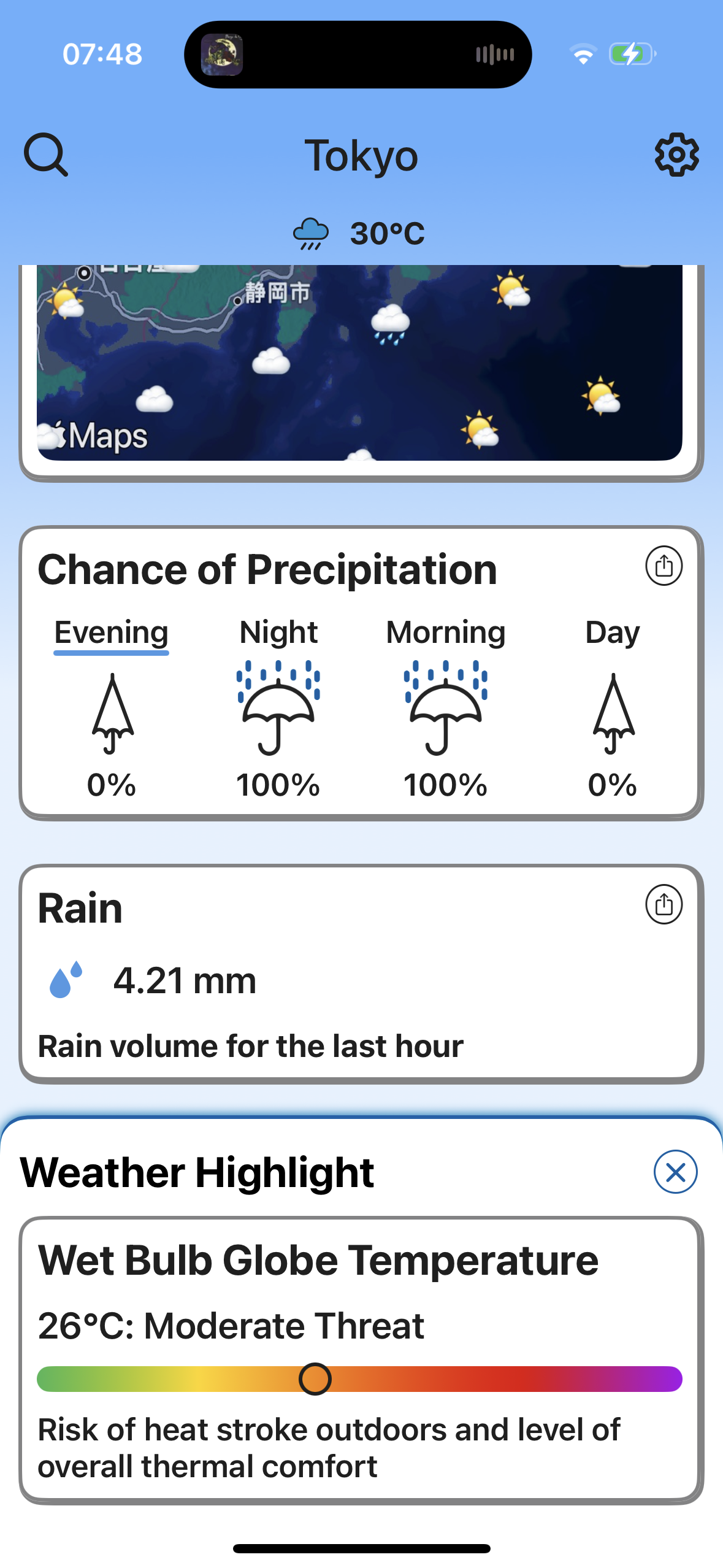Select the Day precipitation period
The height and width of the screenshot is (1568, 723).
(613, 705)
